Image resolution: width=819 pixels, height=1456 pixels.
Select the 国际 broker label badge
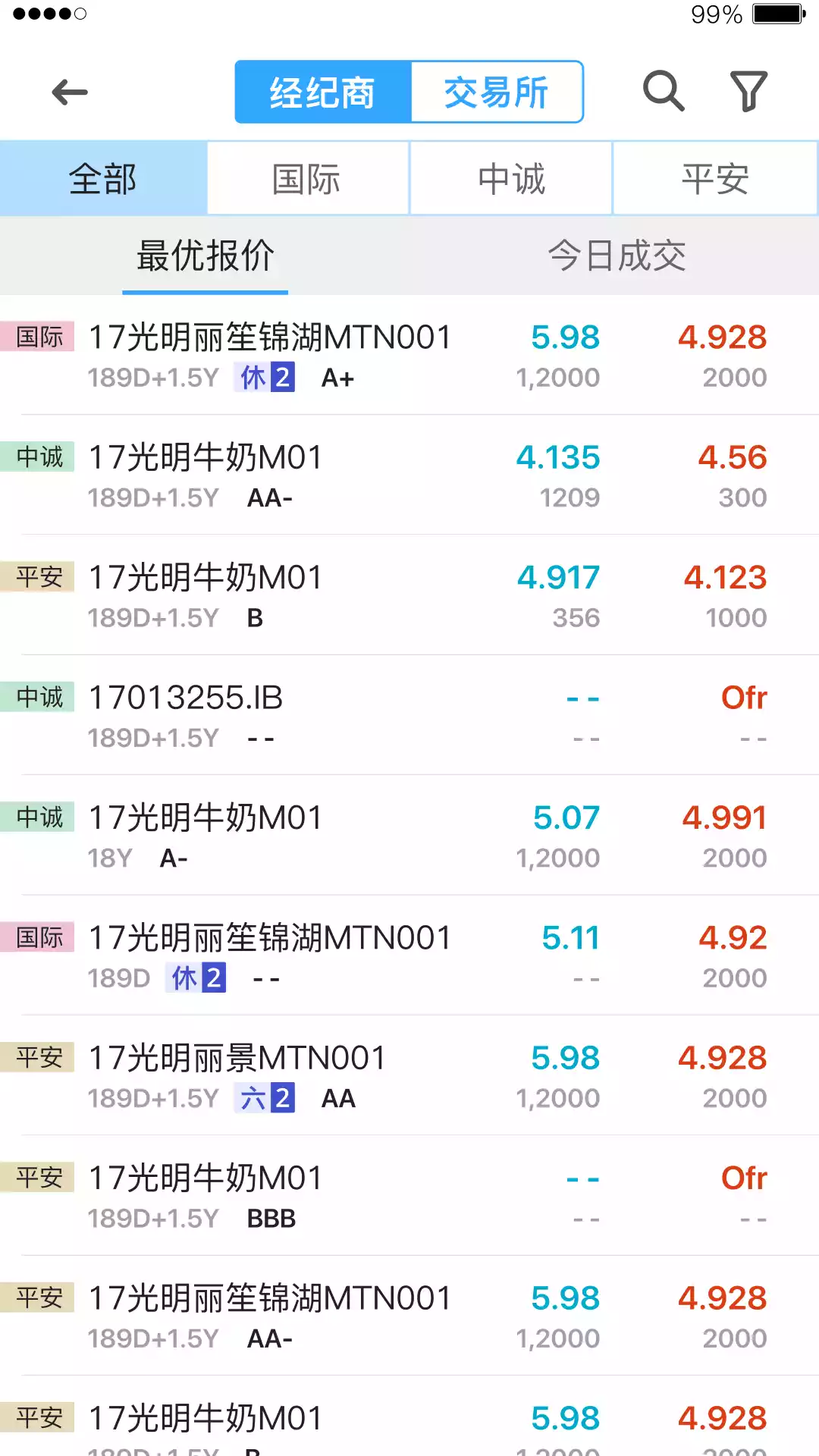click(39, 337)
